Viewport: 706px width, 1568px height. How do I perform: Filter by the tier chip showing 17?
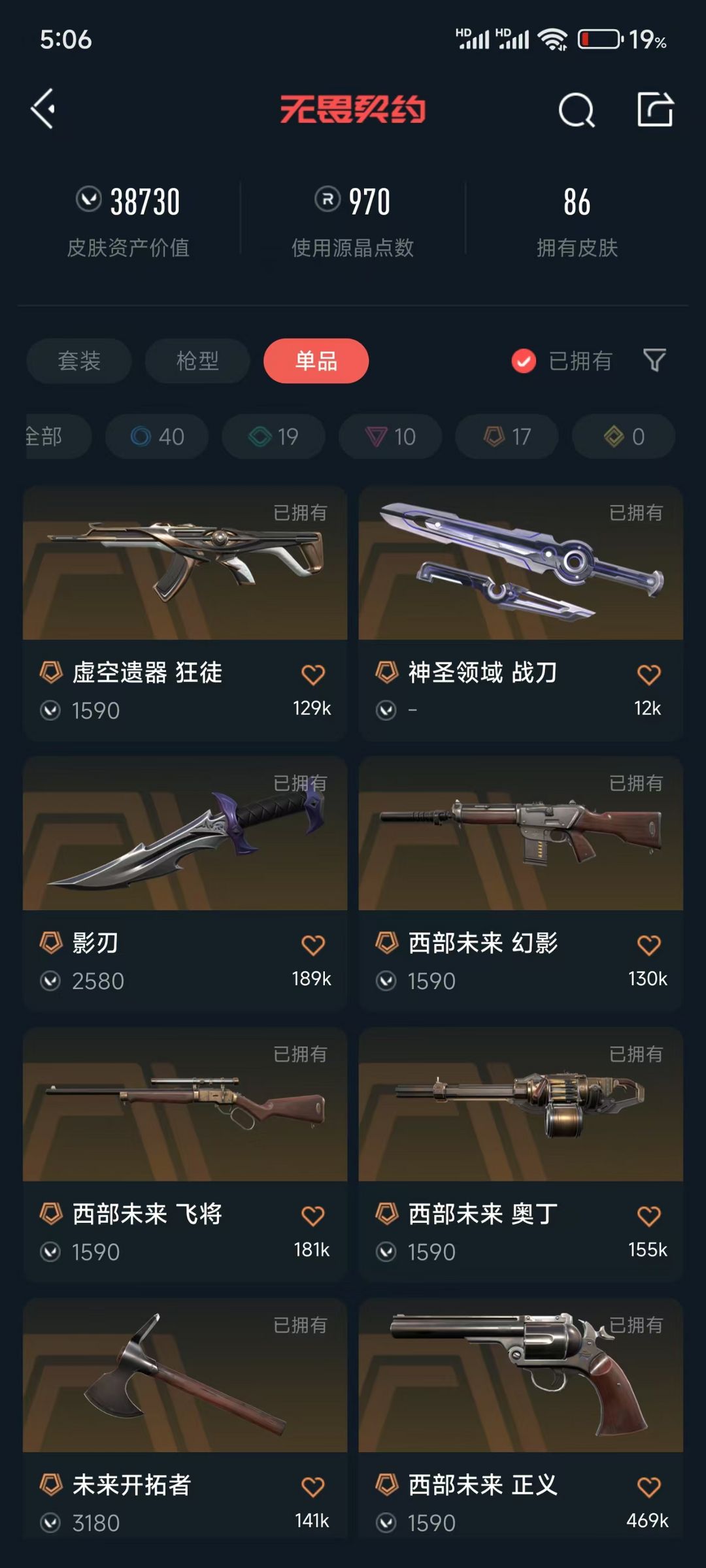(507, 436)
